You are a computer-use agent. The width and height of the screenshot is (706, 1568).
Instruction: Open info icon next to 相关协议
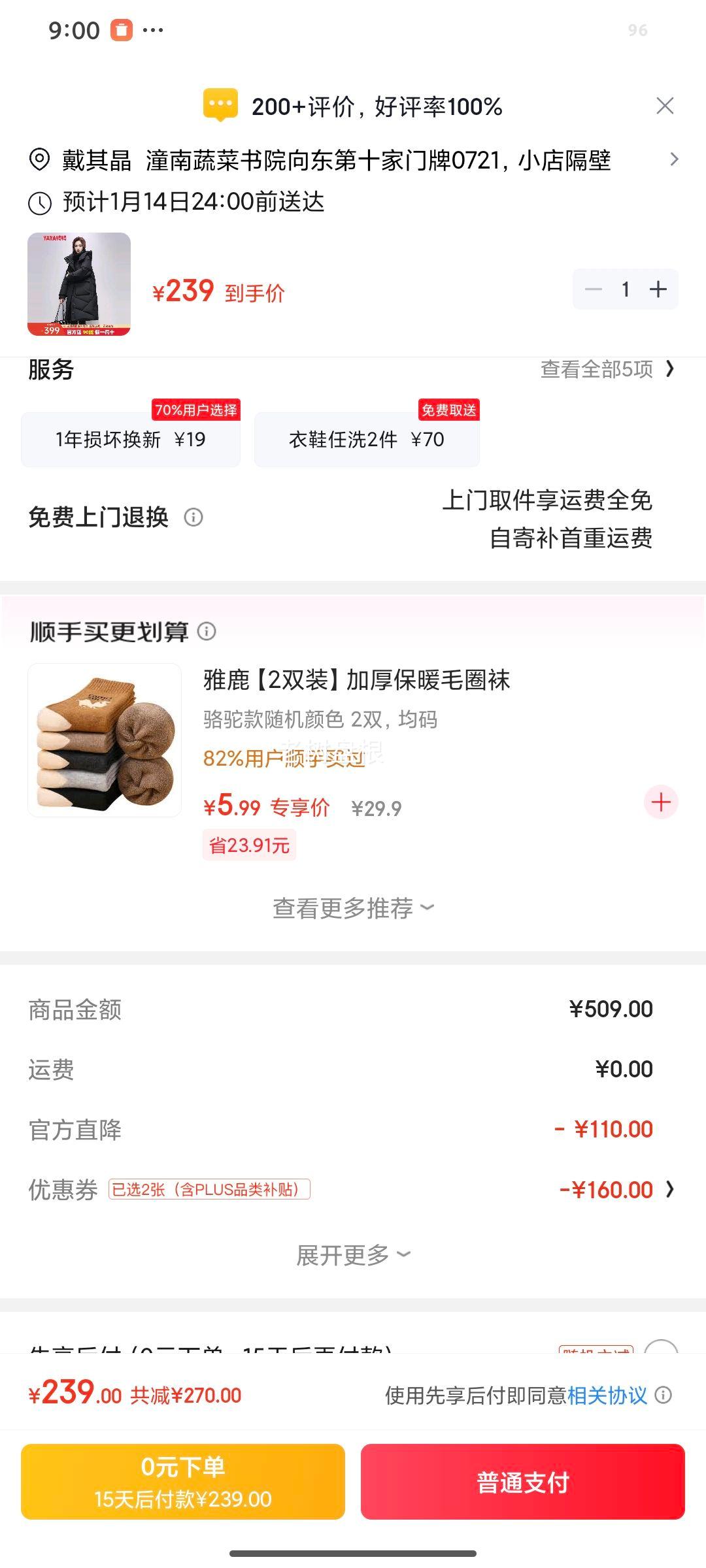pyautogui.click(x=664, y=1396)
